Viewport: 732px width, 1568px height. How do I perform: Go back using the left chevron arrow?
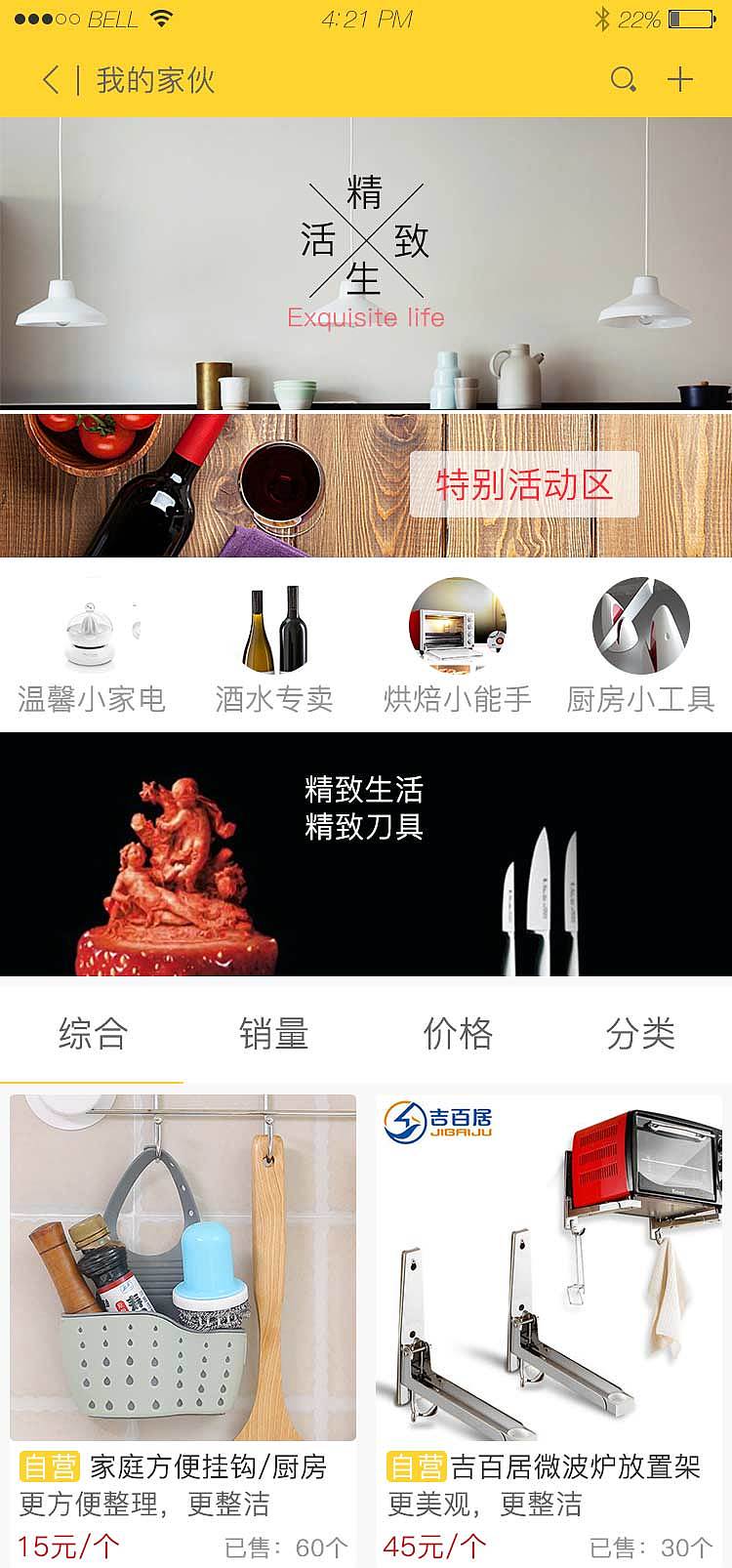(49, 80)
